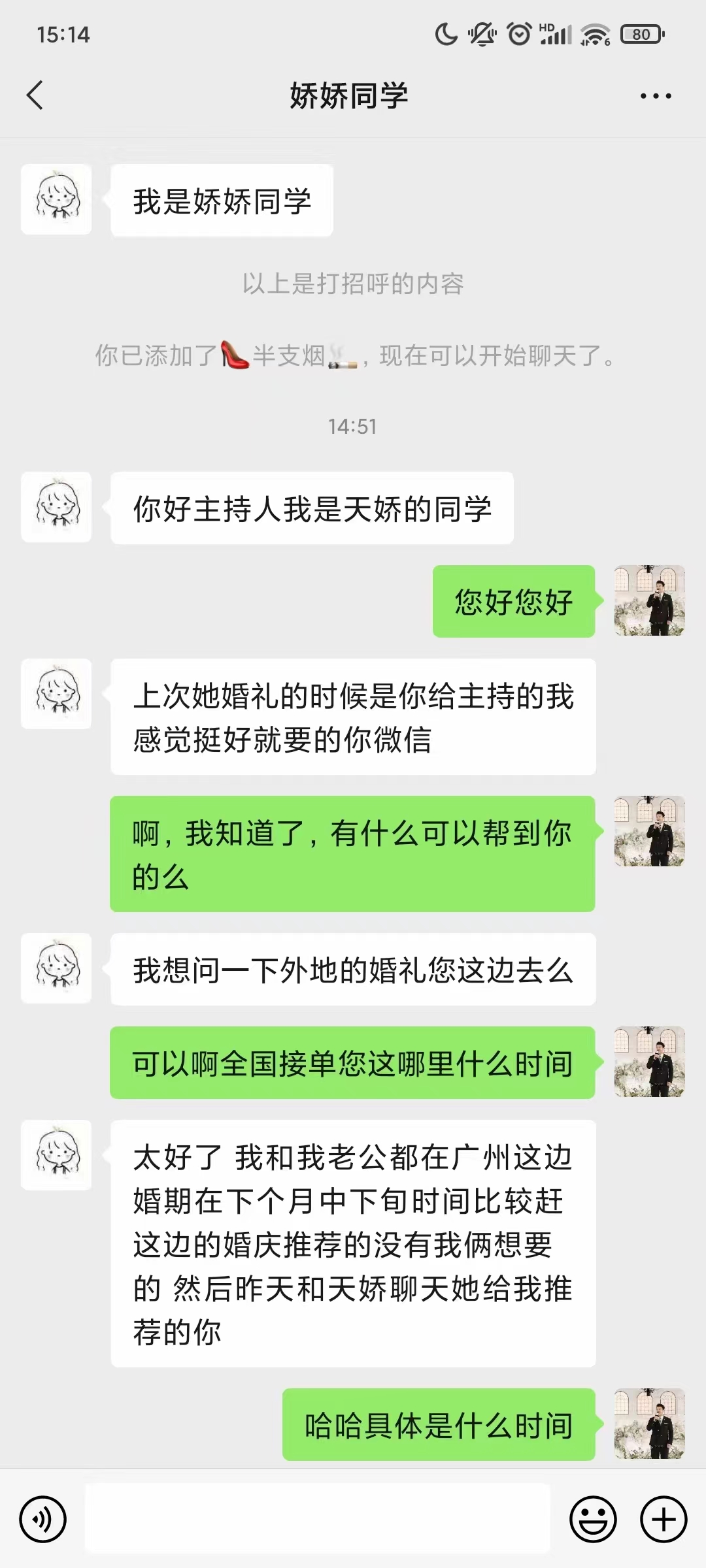Open the three-dot chat menu
706x1568 pixels.
[656, 96]
